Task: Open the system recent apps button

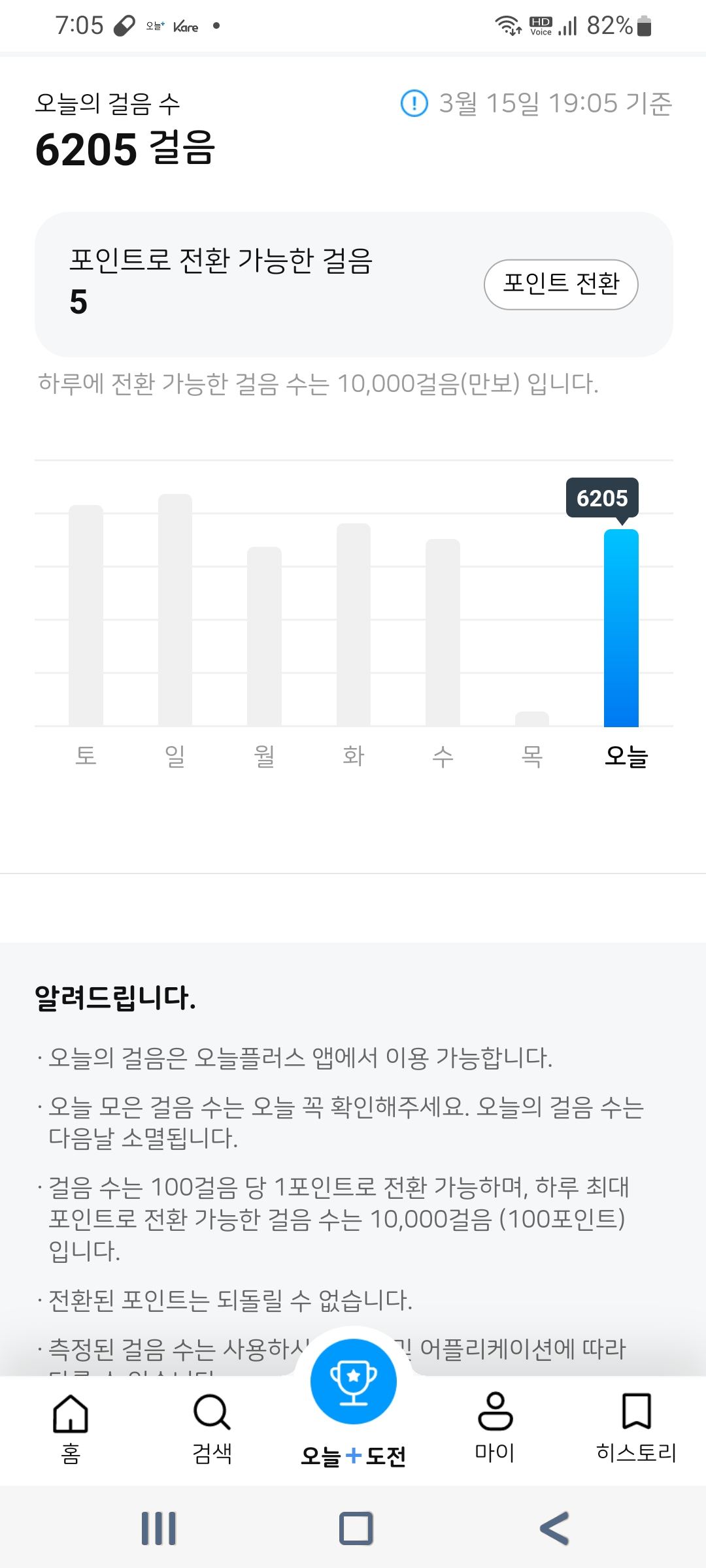Action: 159,1529
